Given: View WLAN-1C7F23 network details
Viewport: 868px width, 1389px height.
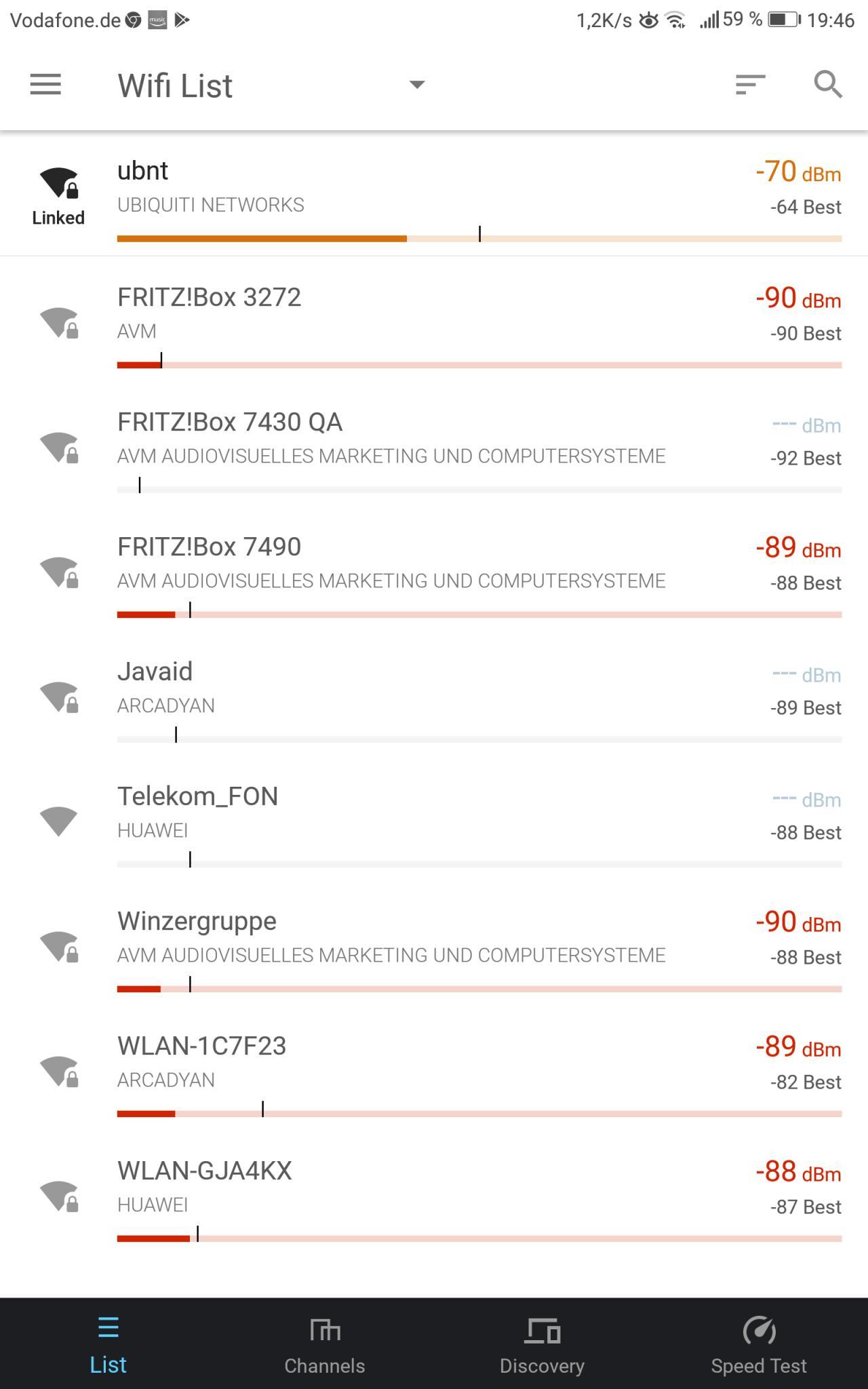Looking at the screenshot, I should [x=434, y=1068].
